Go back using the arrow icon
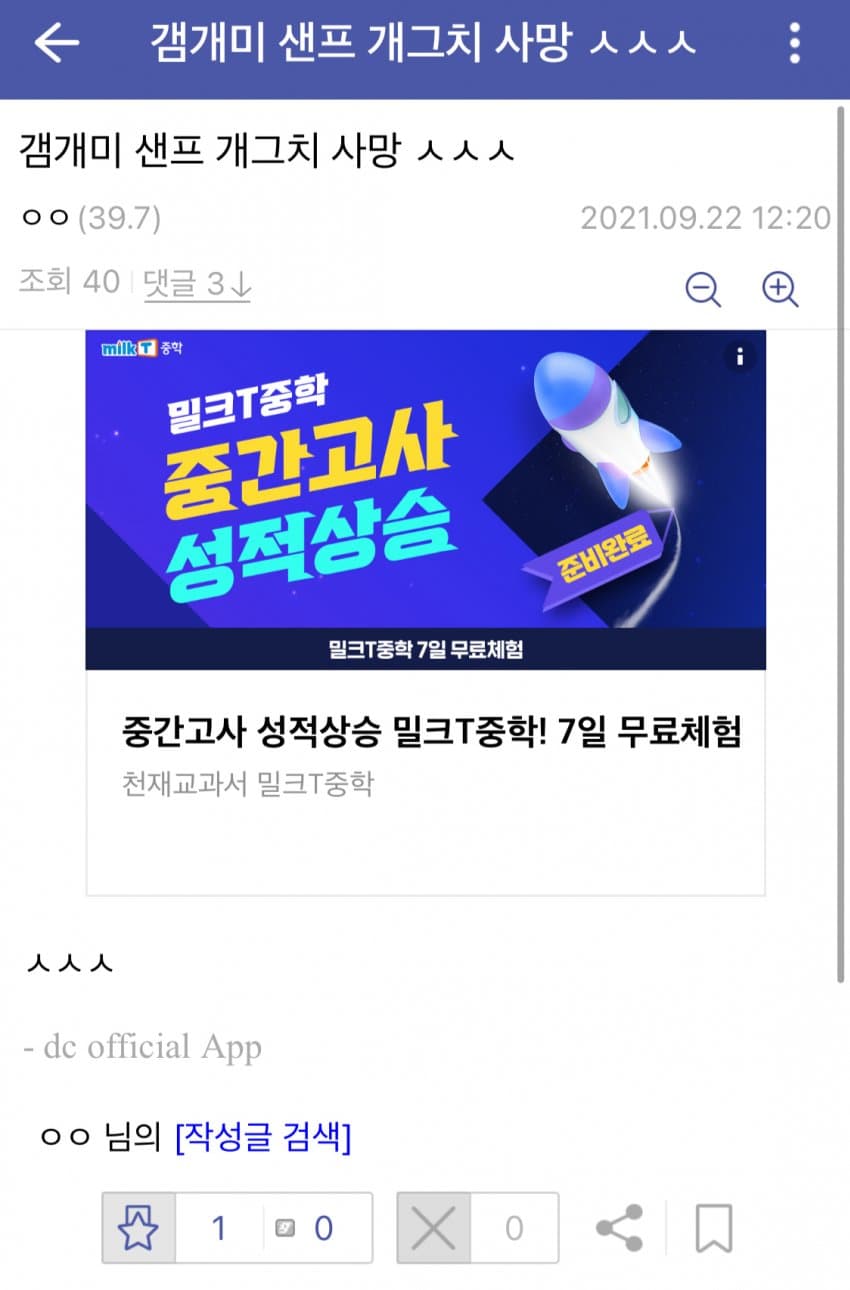The height and width of the screenshot is (1290, 850). 56,43
